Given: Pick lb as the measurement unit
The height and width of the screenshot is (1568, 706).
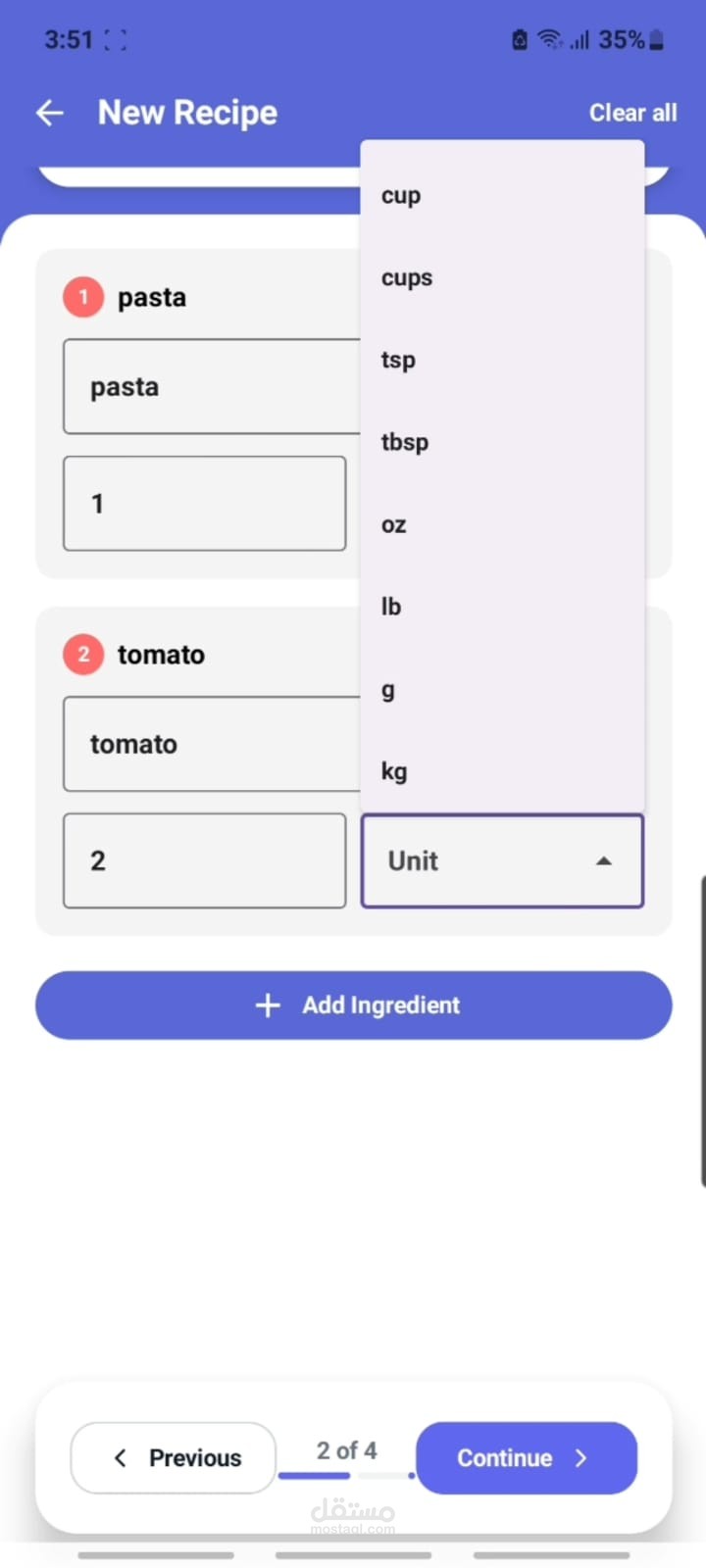Looking at the screenshot, I should click(x=502, y=607).
